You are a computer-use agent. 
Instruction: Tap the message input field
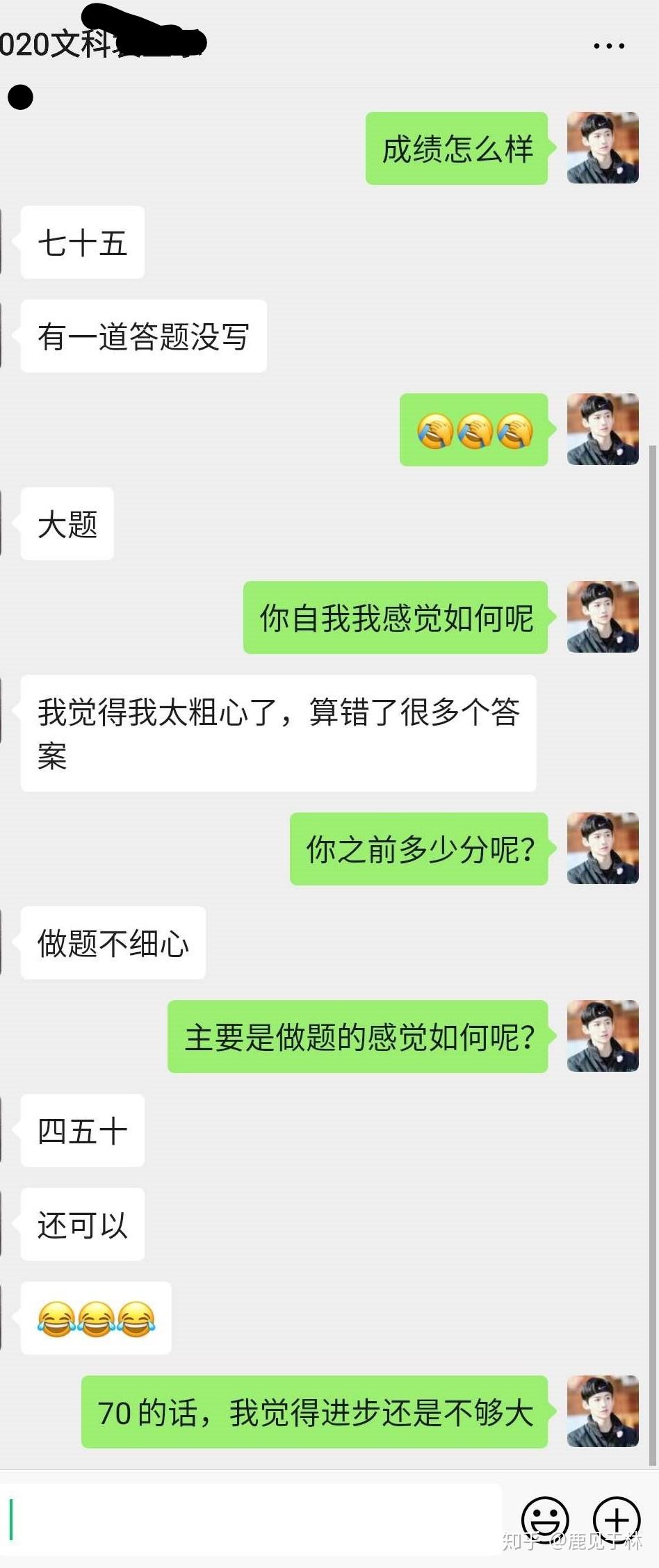(x=250, y=1519)
